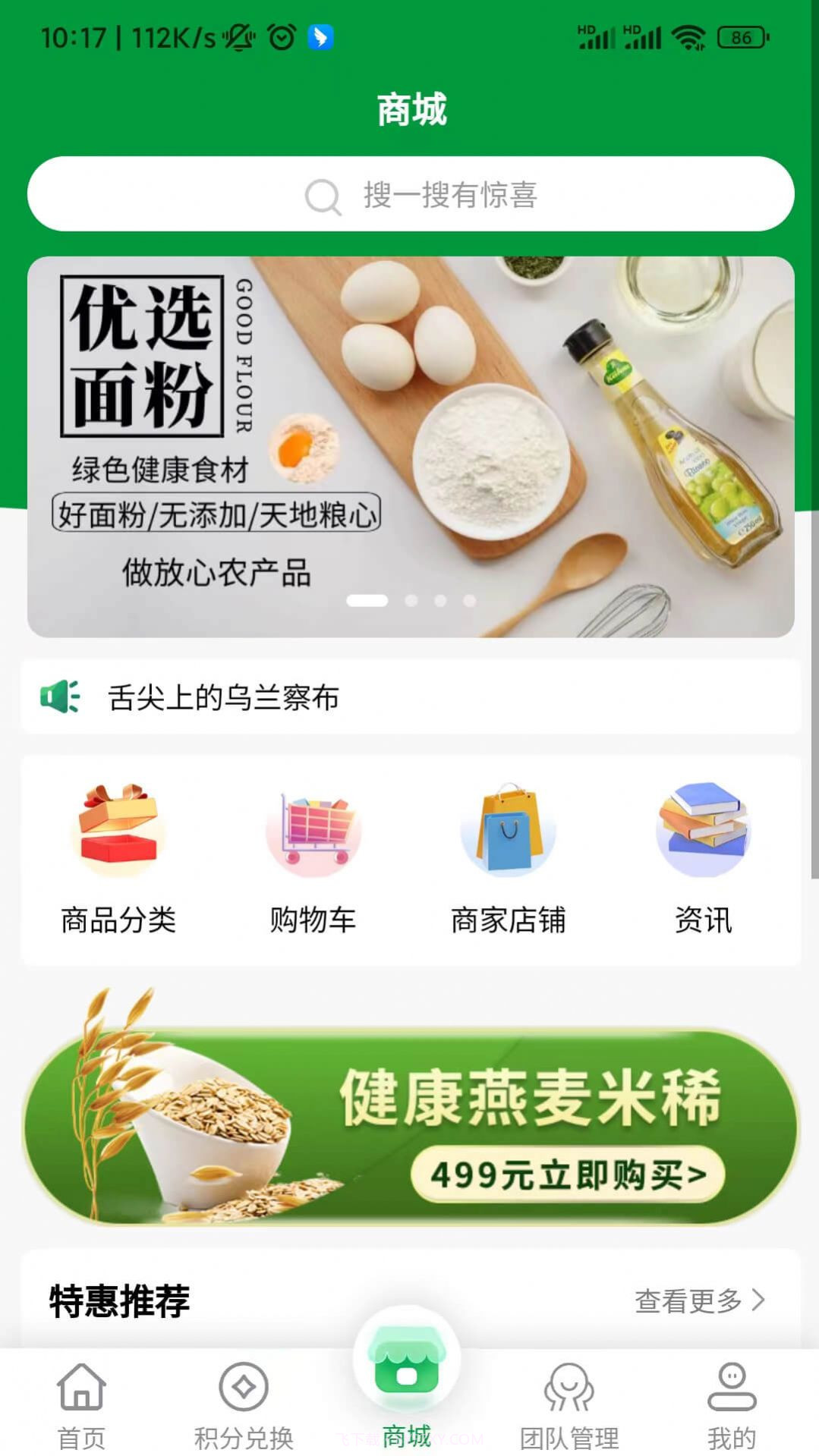Open the 优选面粉 banner
Screen dimensions: 819x1456
409,444
